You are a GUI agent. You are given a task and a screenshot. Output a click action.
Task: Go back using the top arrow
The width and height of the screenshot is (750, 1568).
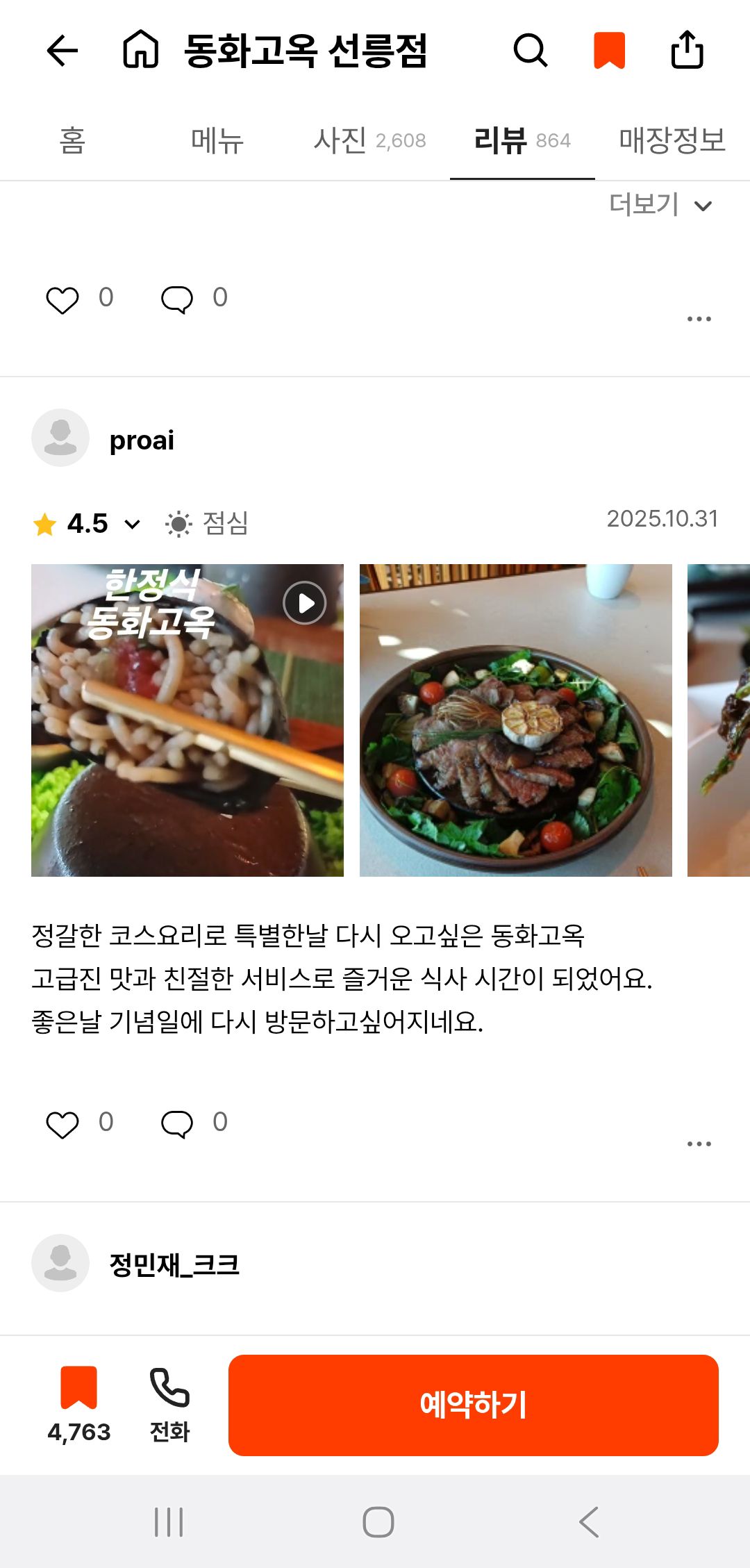point(62,51)
